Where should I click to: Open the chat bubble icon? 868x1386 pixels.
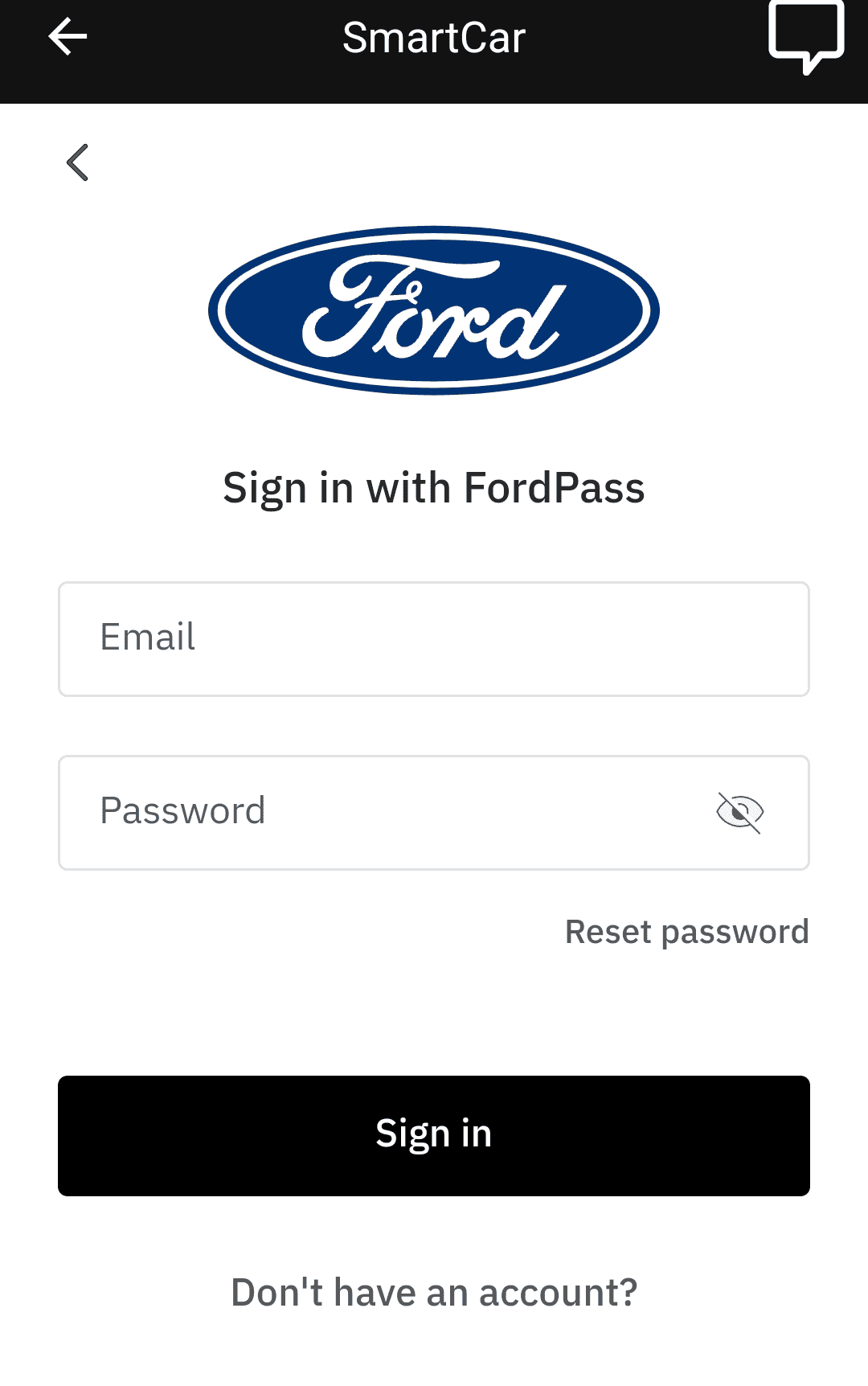(805, 35)
